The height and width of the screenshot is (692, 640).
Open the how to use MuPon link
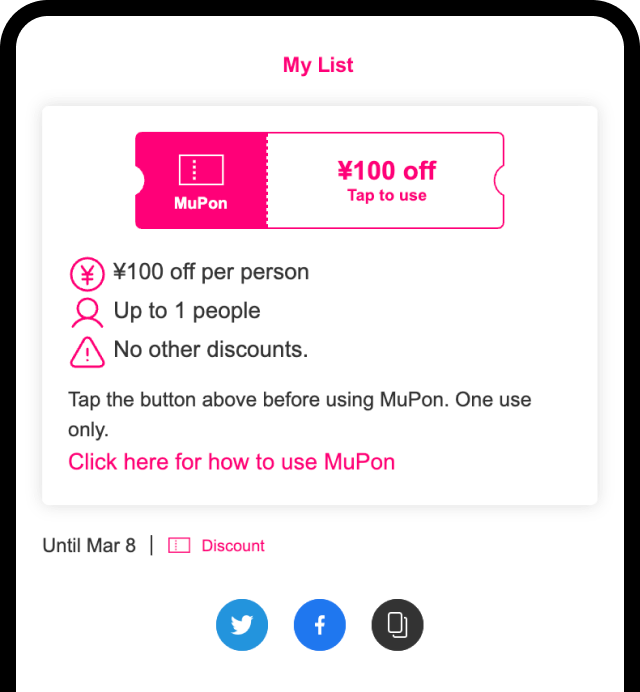click(231, 462)
